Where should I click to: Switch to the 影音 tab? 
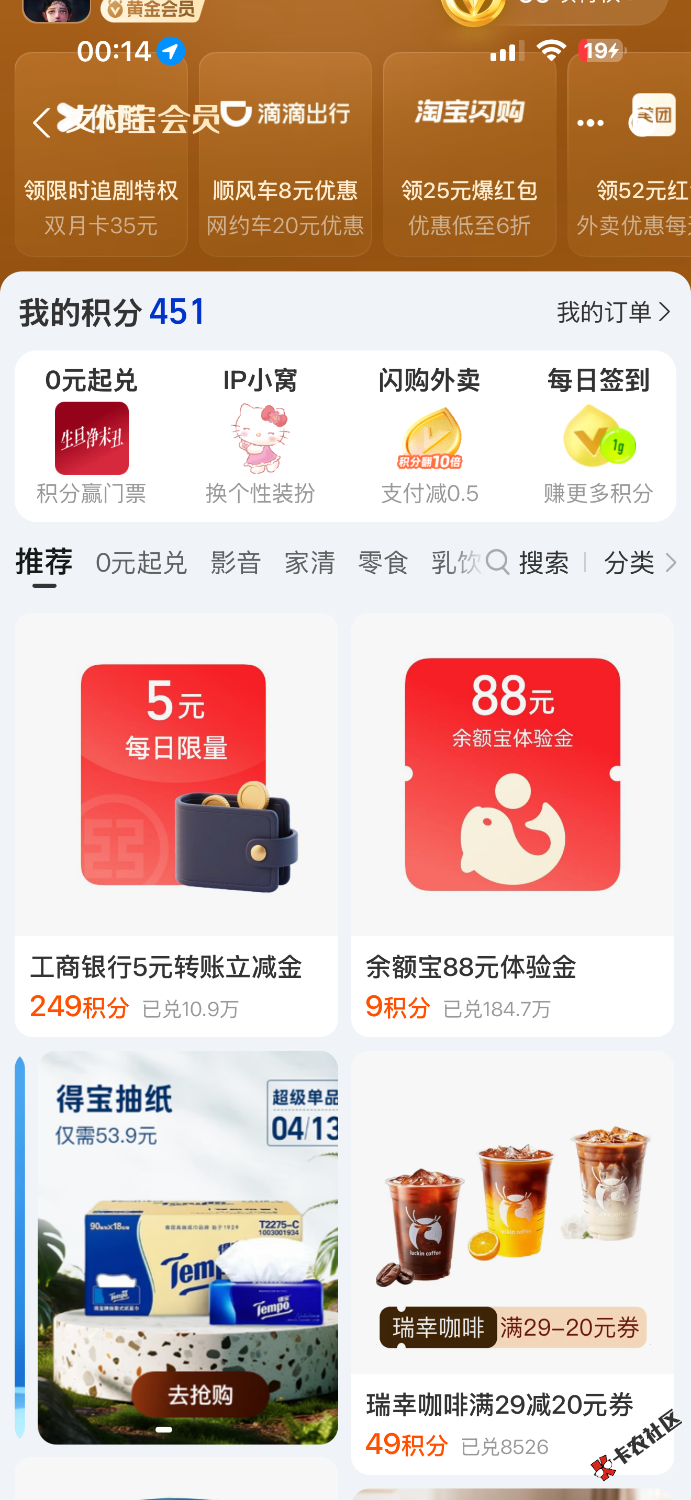235,563
